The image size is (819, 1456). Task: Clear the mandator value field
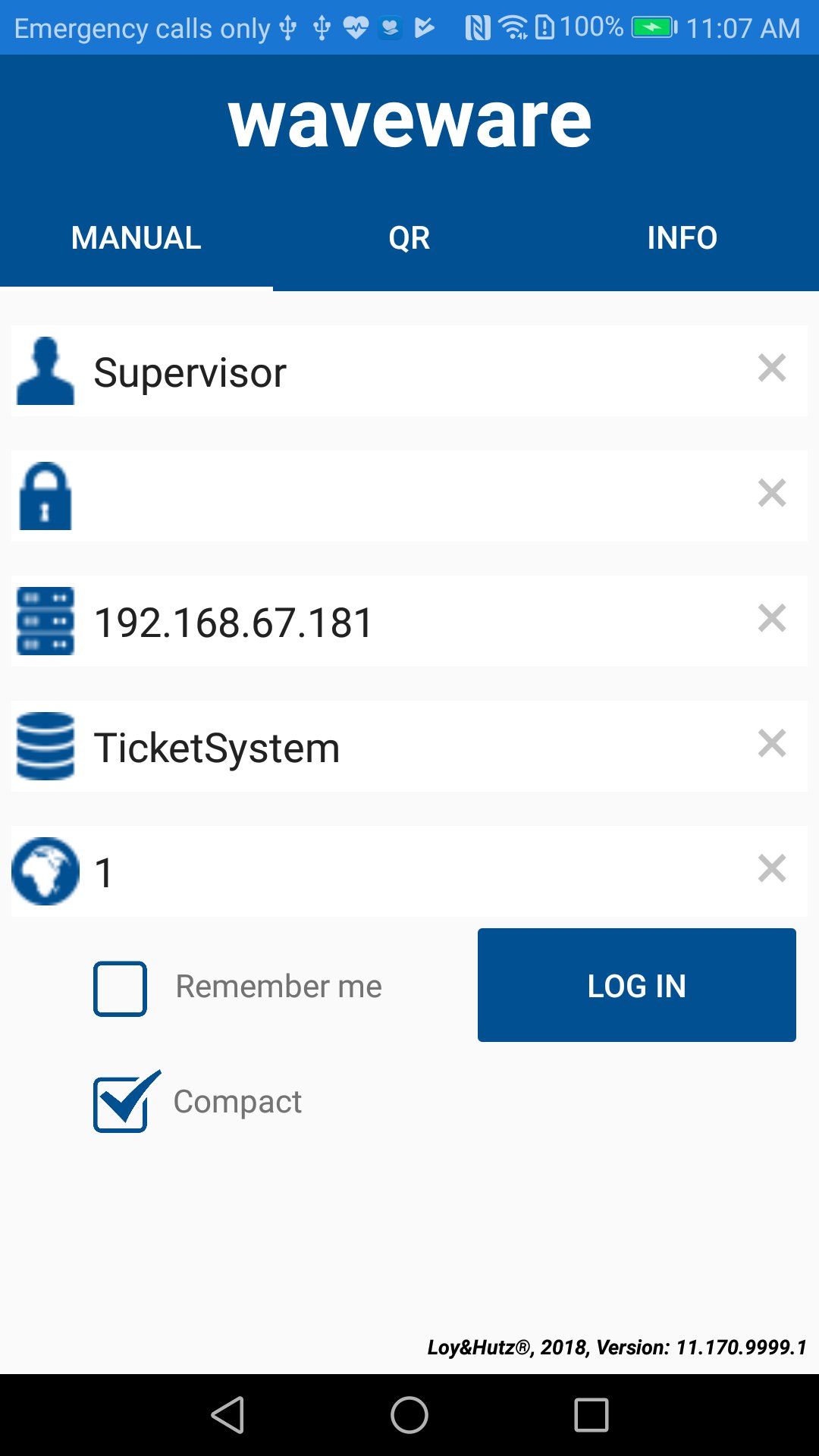point(772,868)
